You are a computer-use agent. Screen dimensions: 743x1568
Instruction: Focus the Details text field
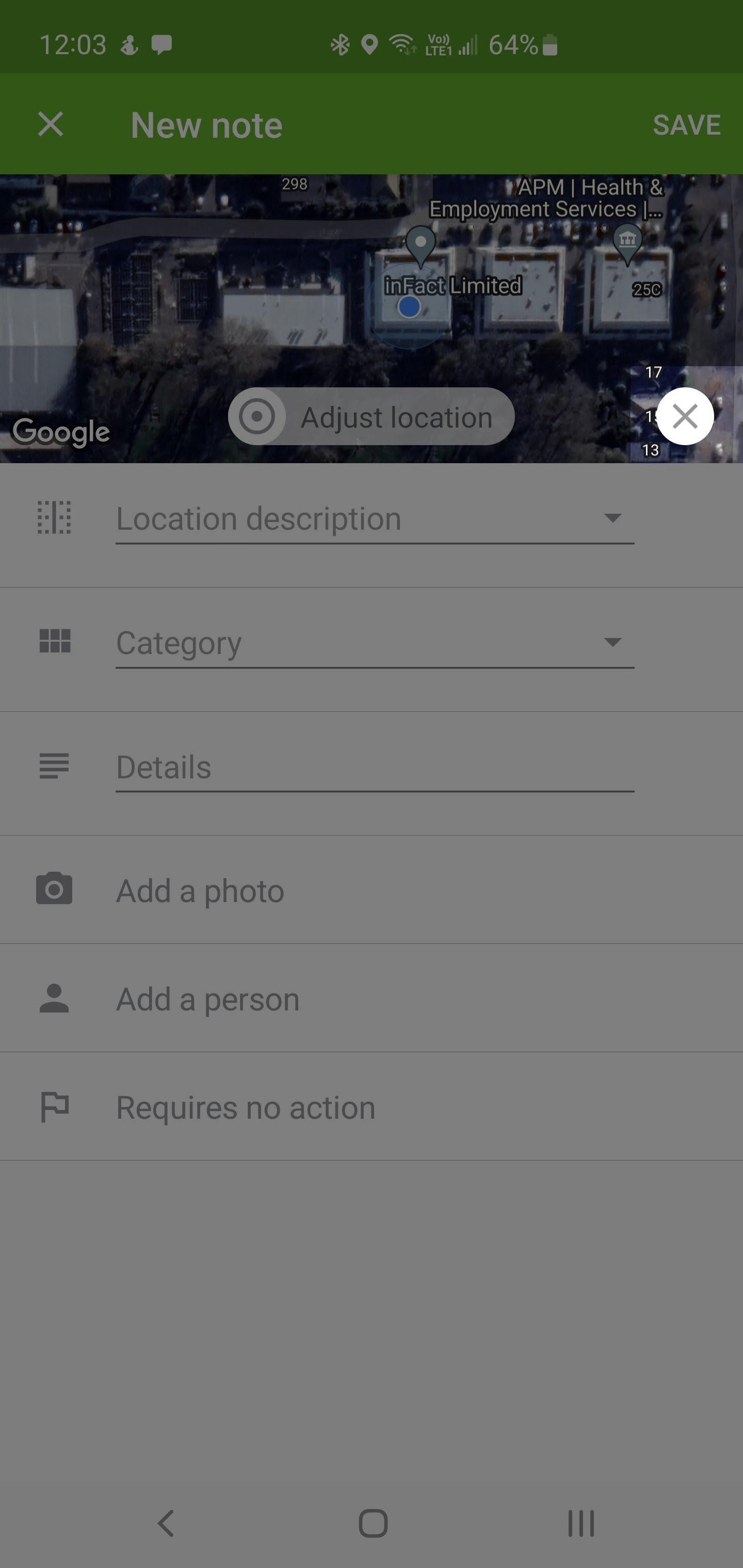point(375,767)
